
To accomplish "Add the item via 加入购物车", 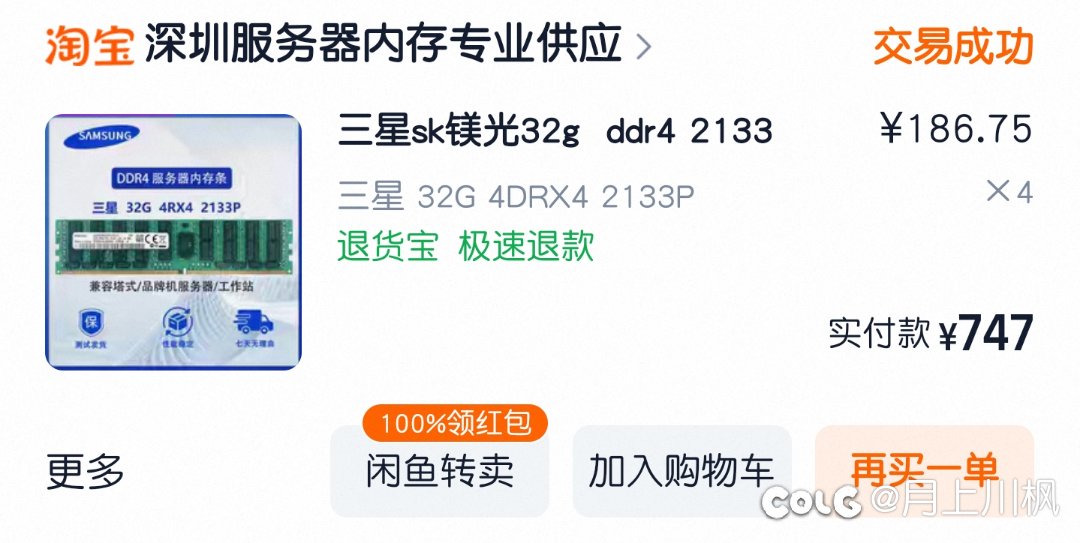I will click(681, 472).
